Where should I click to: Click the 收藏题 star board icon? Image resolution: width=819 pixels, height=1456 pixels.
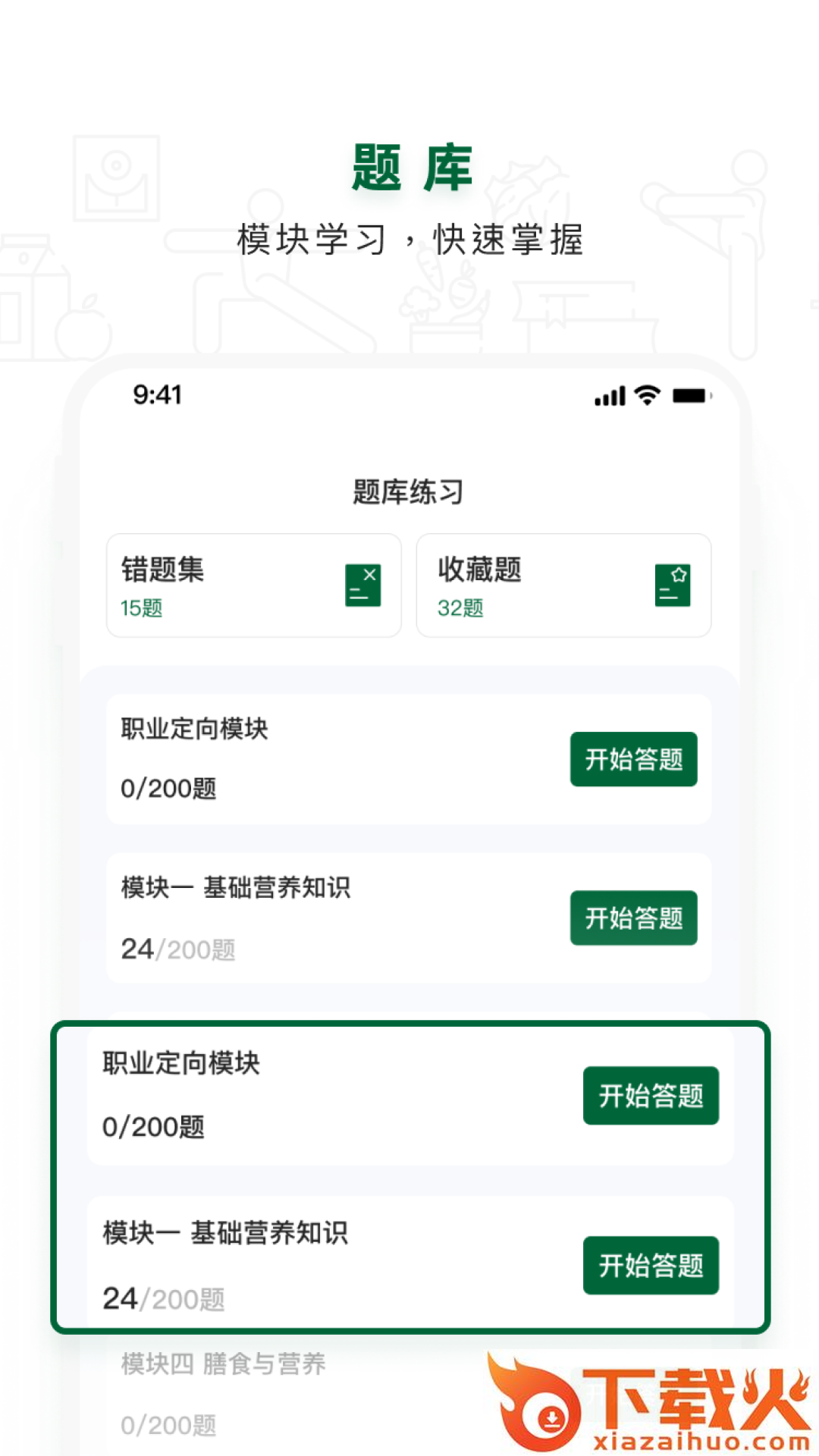673,586
